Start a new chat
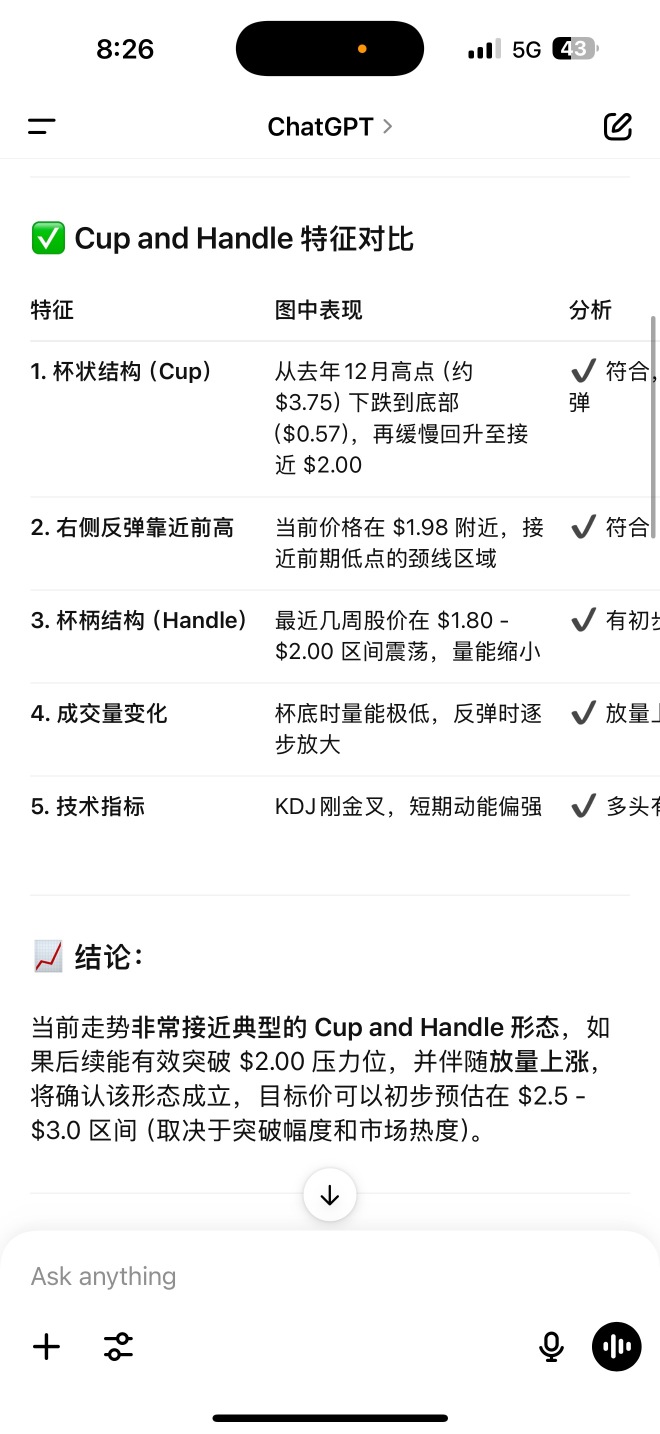The image size is (660, 1434). tap(618, 126)
